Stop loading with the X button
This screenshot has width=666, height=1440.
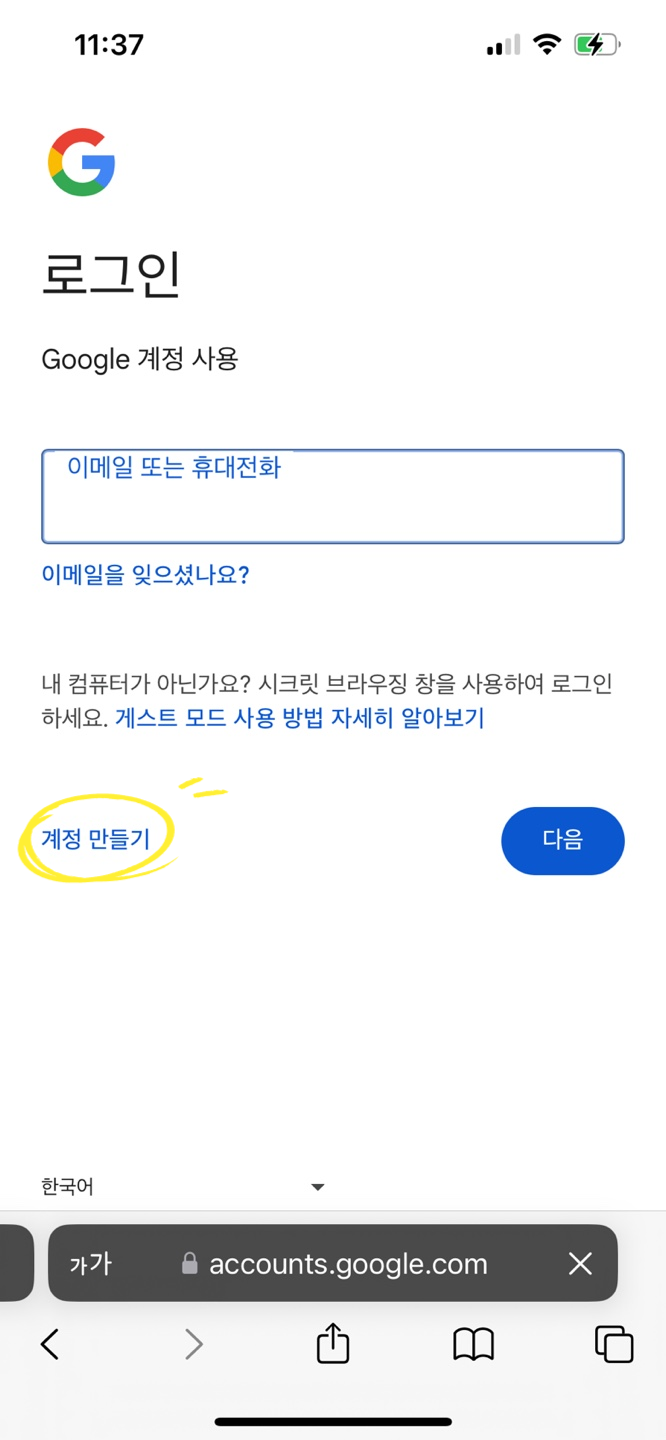pyautogui.click(x=580, y=1263)
